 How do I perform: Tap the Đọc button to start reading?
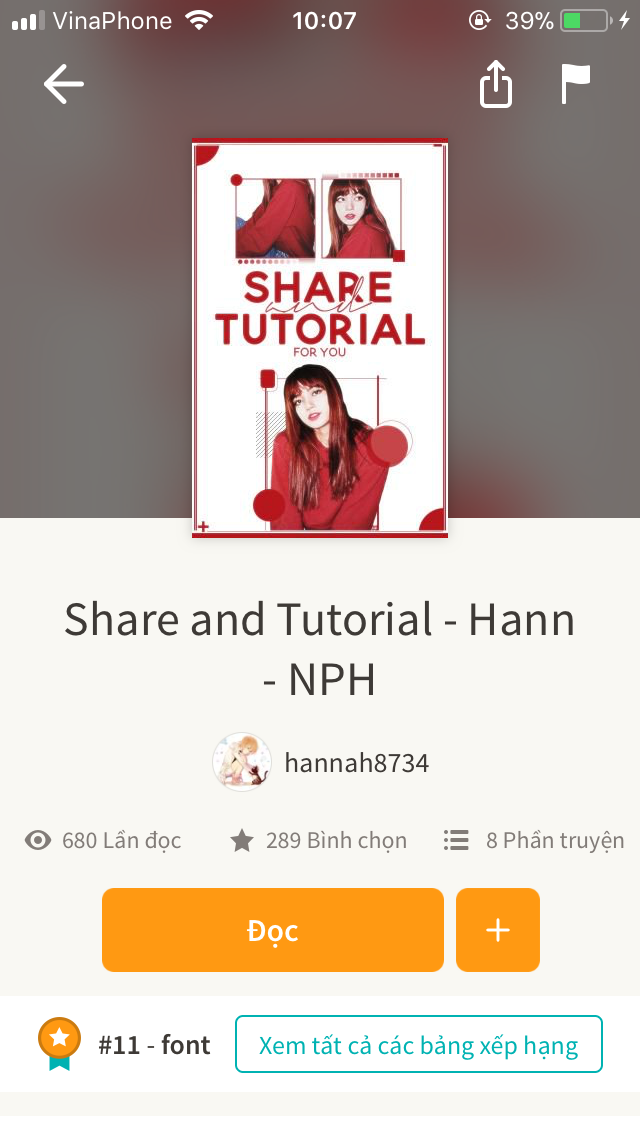click(272, 930)
